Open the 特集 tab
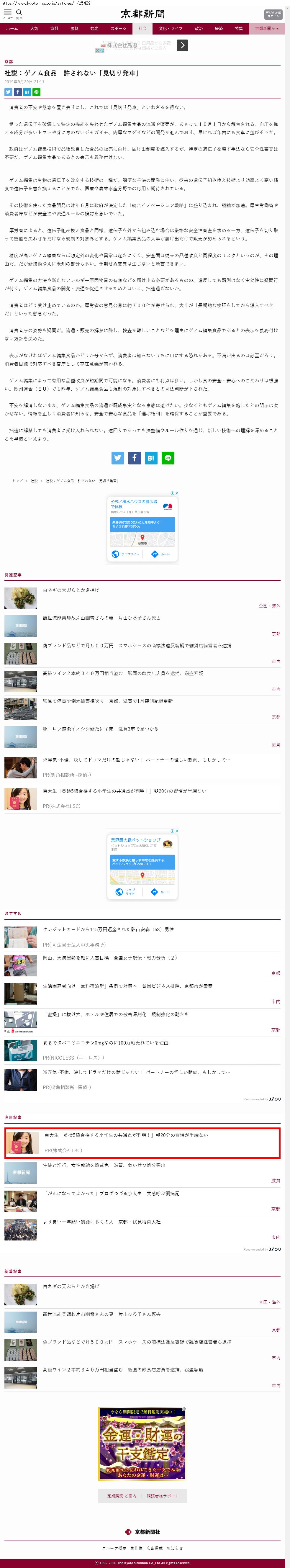The image size is (290, 1568). pos(239,29)
